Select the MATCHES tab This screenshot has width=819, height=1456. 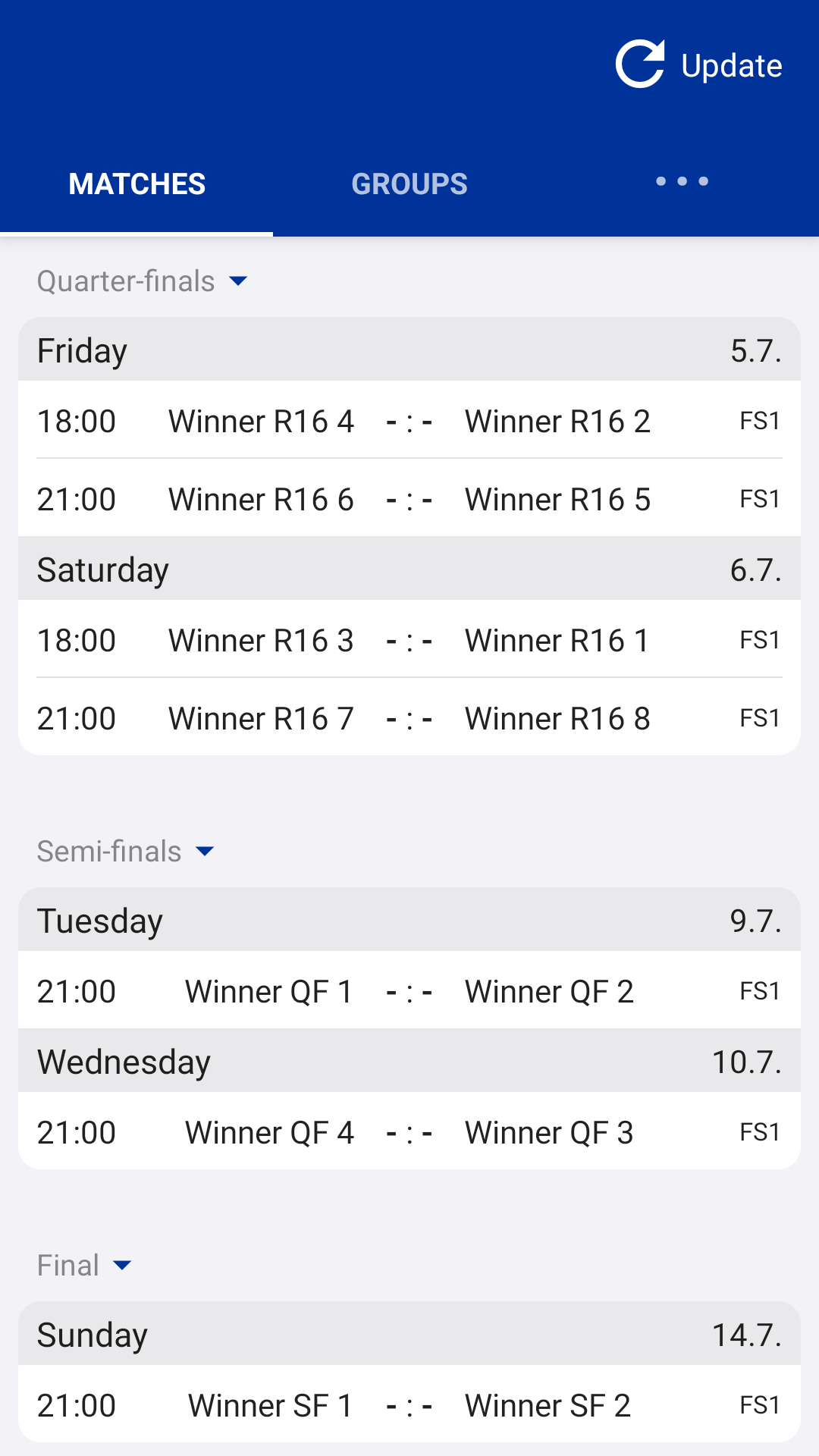136,183
